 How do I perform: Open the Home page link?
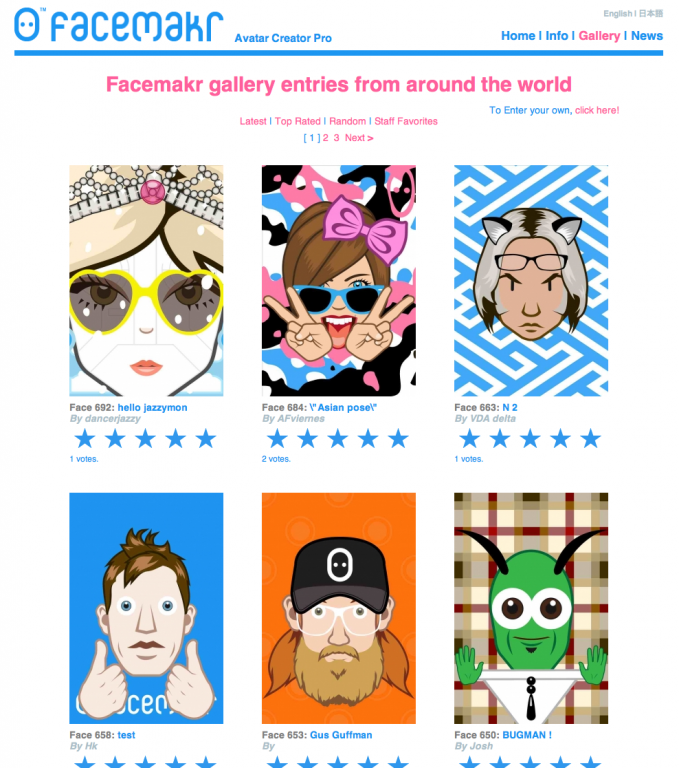click(x=518, y=36)
